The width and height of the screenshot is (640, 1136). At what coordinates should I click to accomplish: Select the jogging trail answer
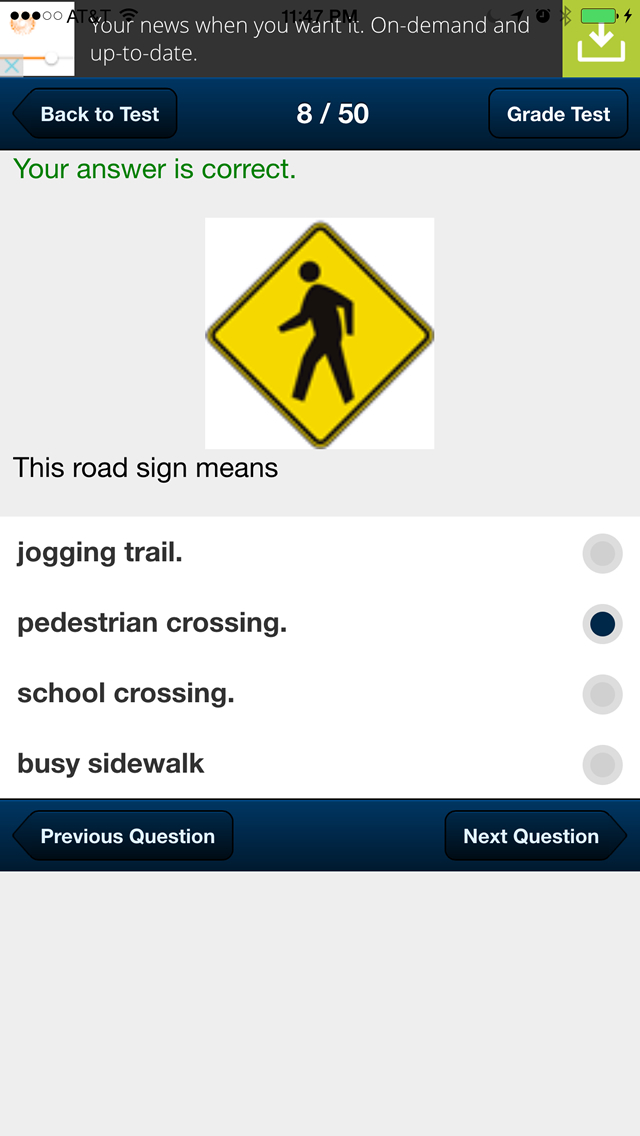pyautogui.click(x=602, y=553)
